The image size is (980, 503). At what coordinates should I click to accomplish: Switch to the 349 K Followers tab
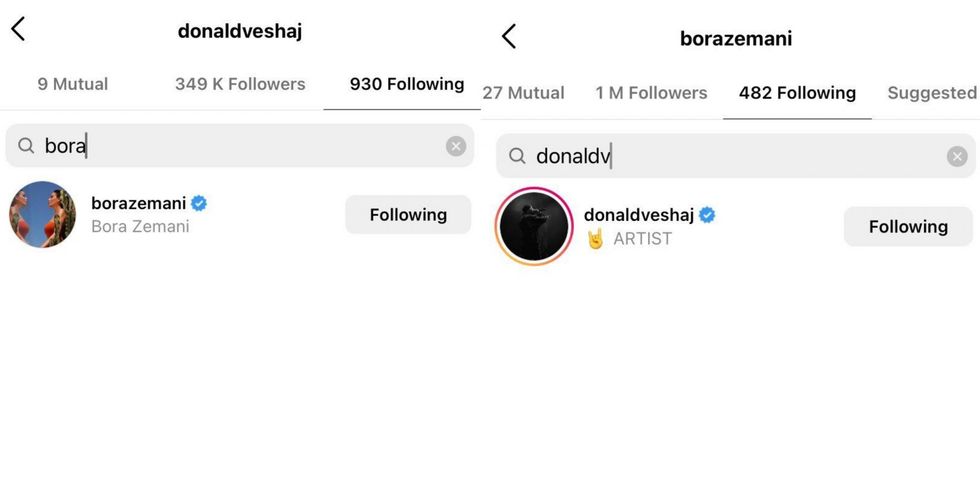pos(240,84)
